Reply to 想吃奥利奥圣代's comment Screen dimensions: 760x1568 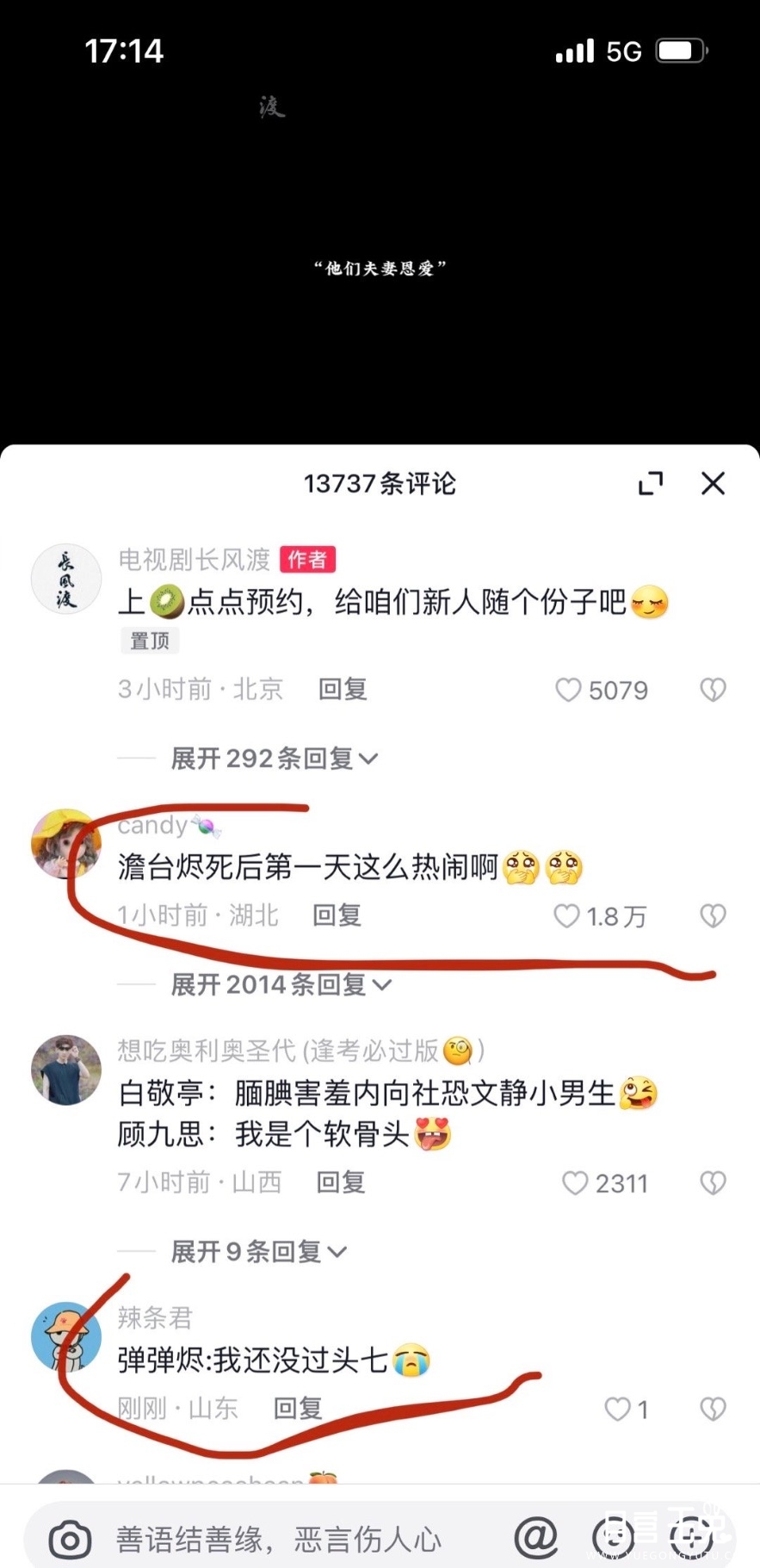click(341, 1182)
